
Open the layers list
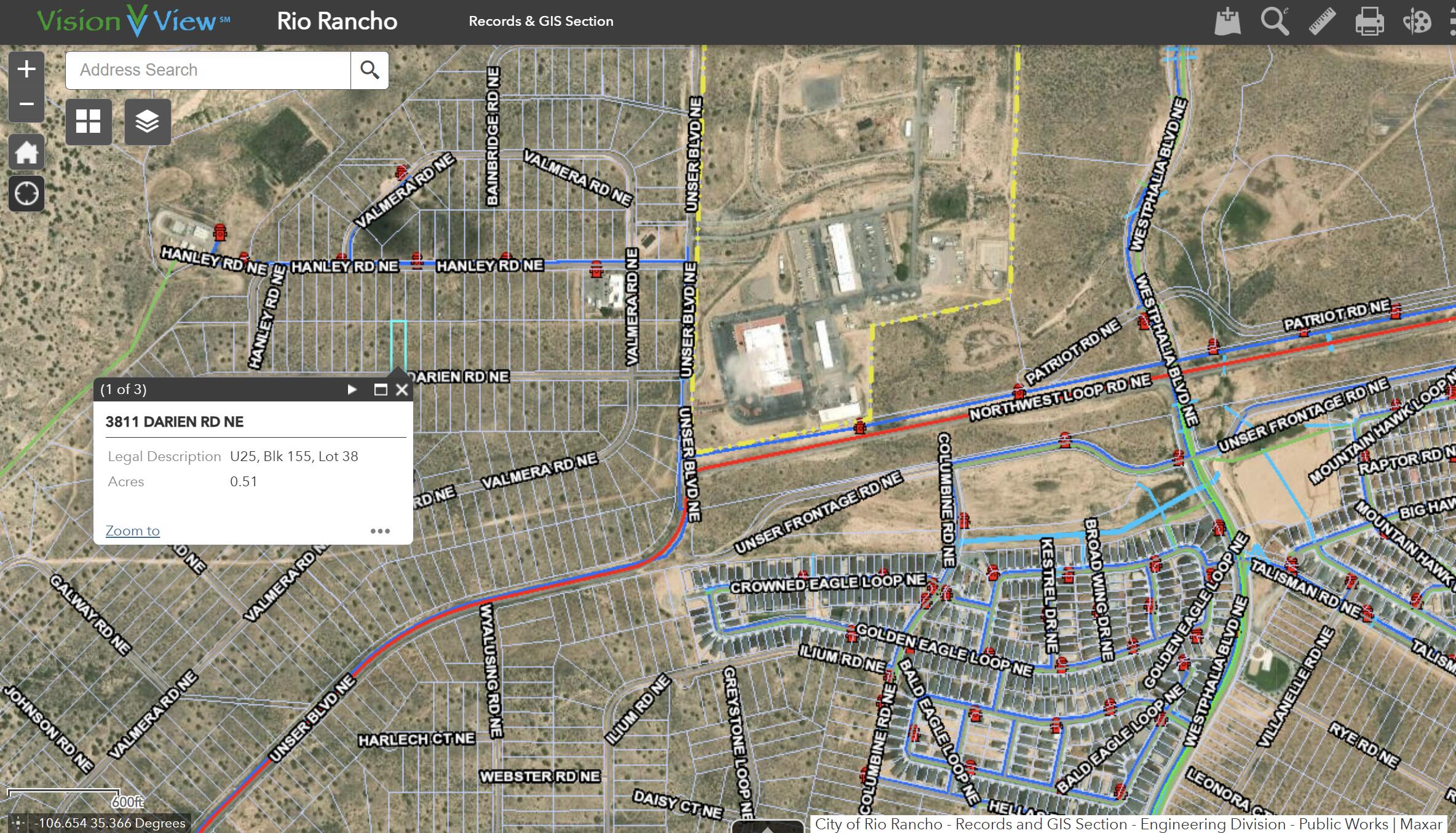coord(148,122)
